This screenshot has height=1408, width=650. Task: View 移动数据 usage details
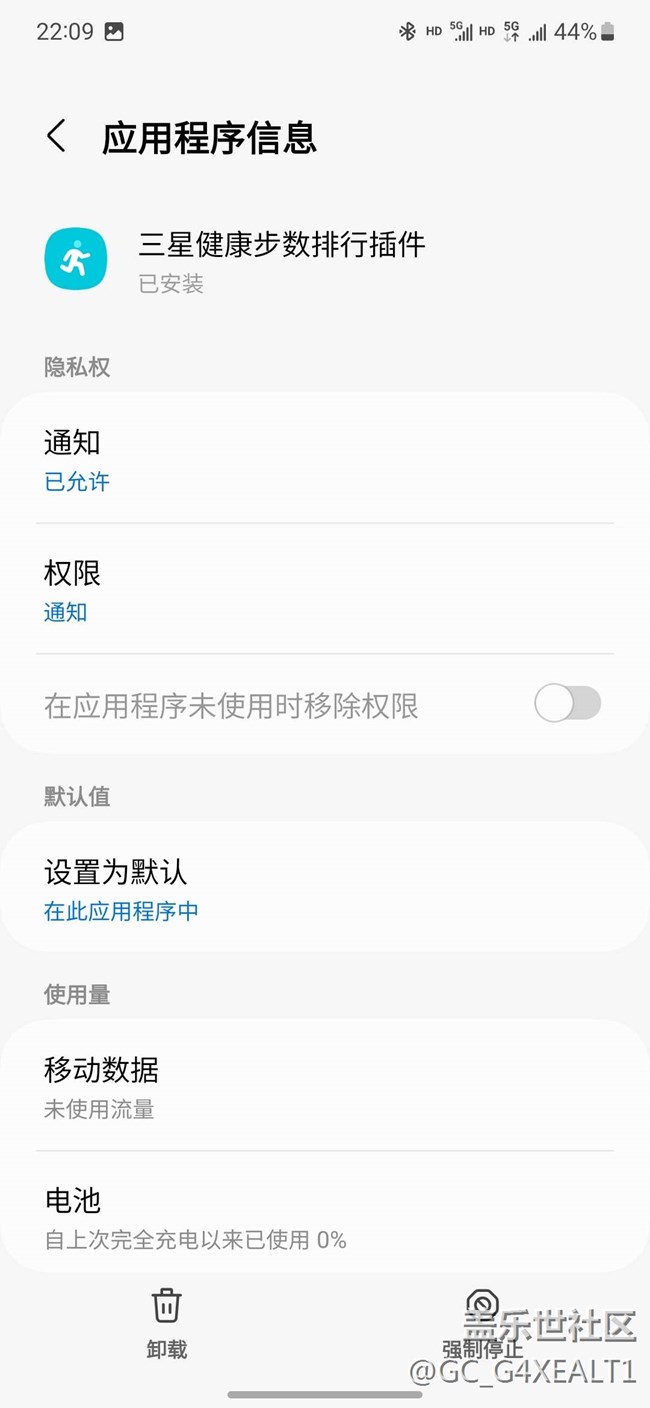324,1087
